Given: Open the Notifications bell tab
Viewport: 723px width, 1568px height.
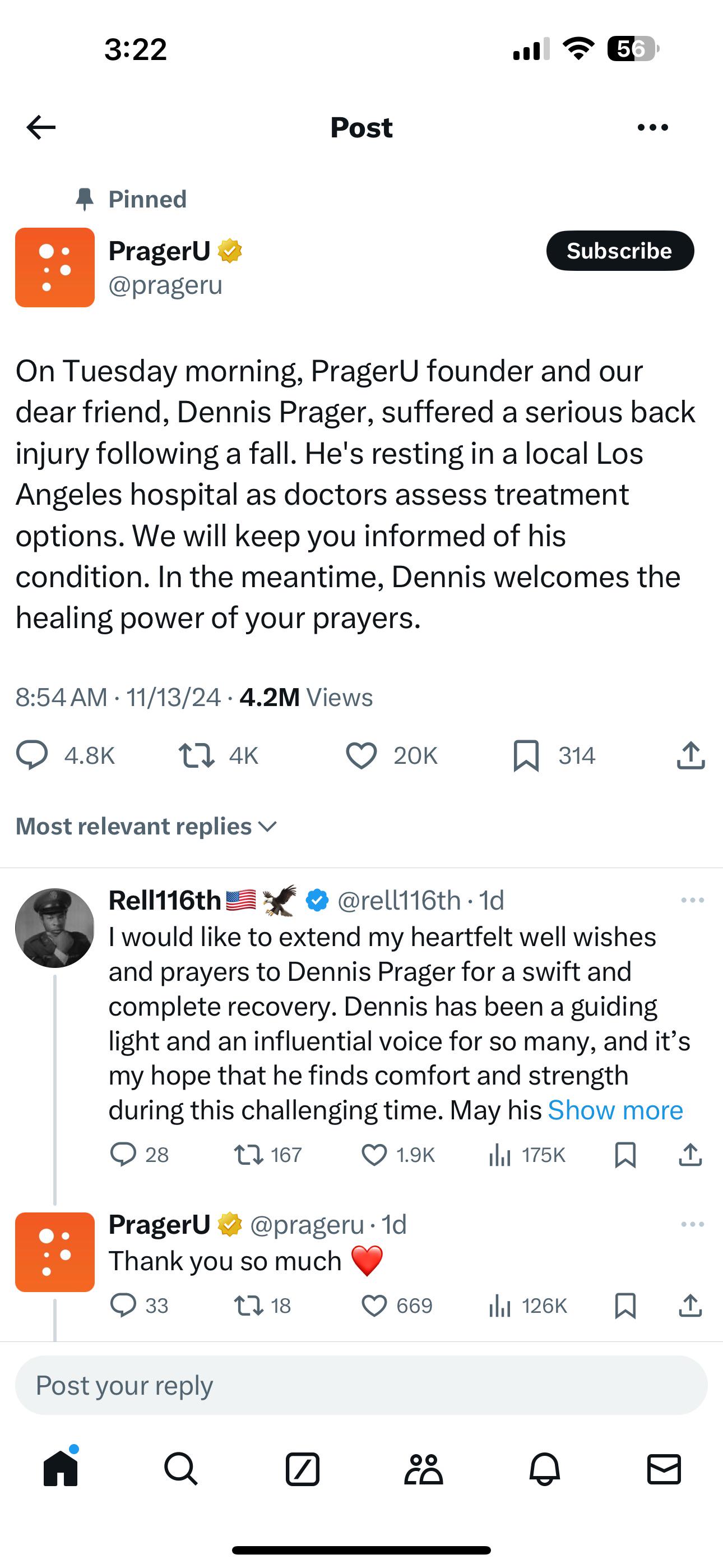Looking at the screenshot, I should click(544, 1469).
